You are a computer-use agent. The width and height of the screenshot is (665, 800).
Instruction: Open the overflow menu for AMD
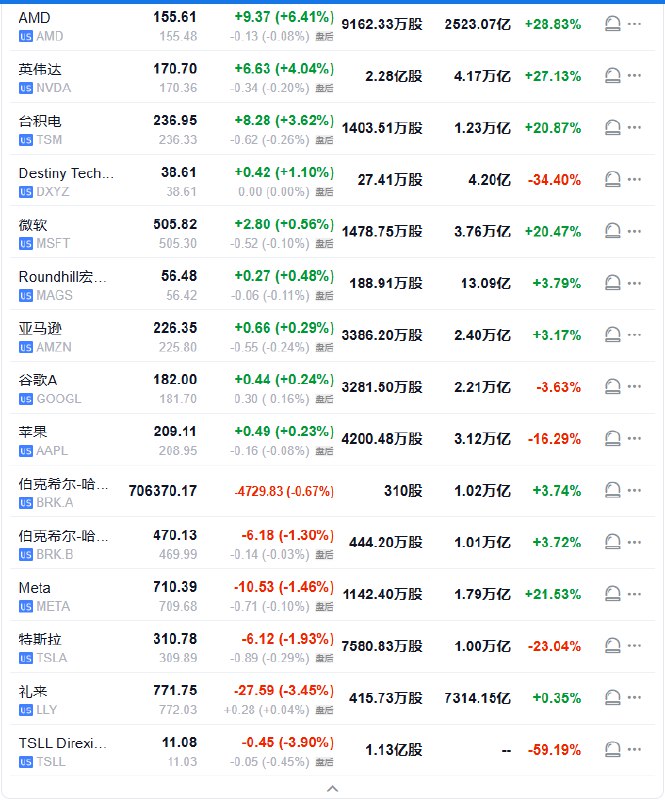pos(634,24)
